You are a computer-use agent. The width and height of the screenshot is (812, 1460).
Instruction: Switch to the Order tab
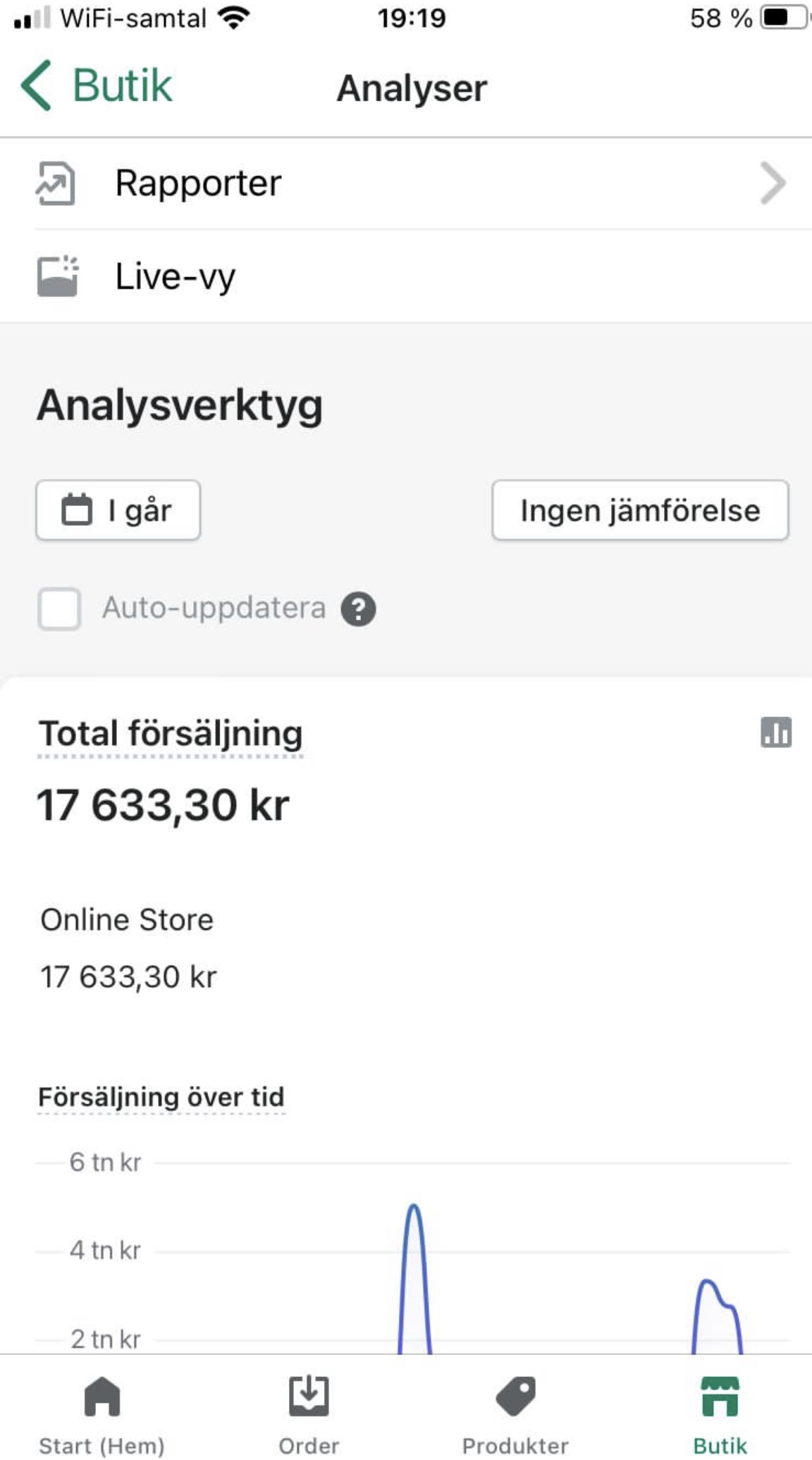[309, 1413]
